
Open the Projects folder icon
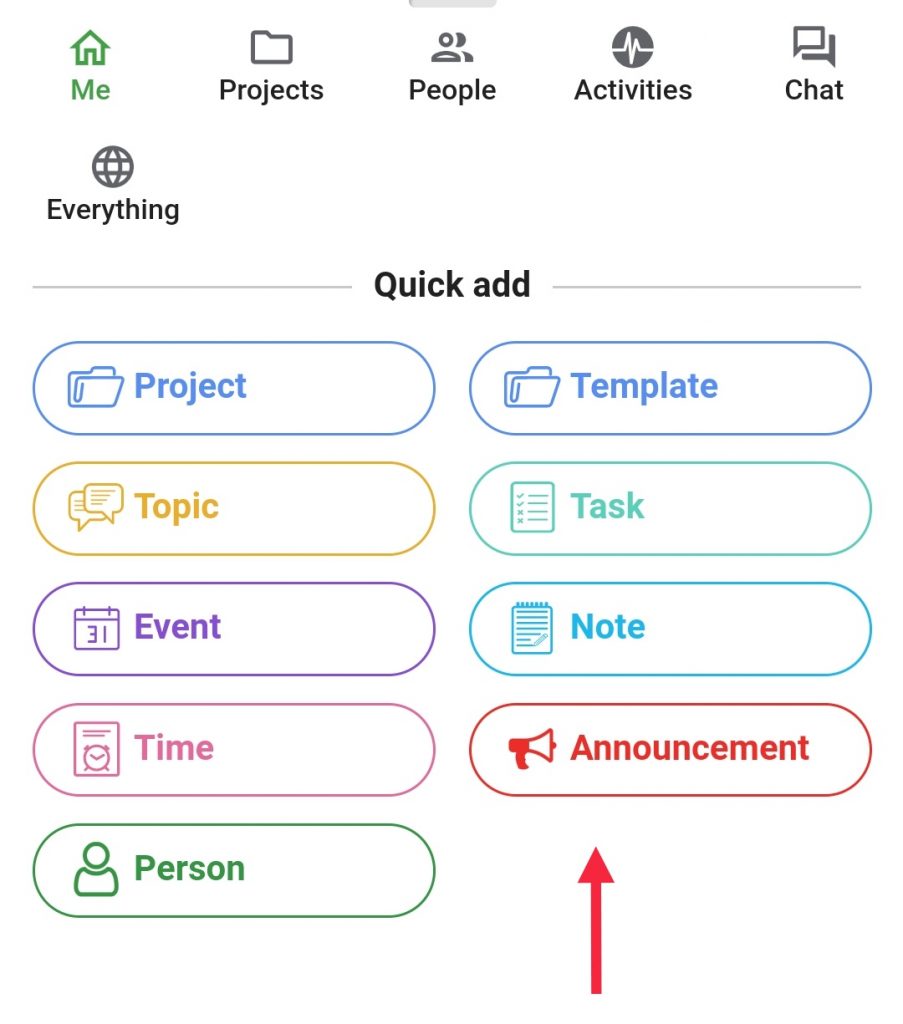pos(270,45)
